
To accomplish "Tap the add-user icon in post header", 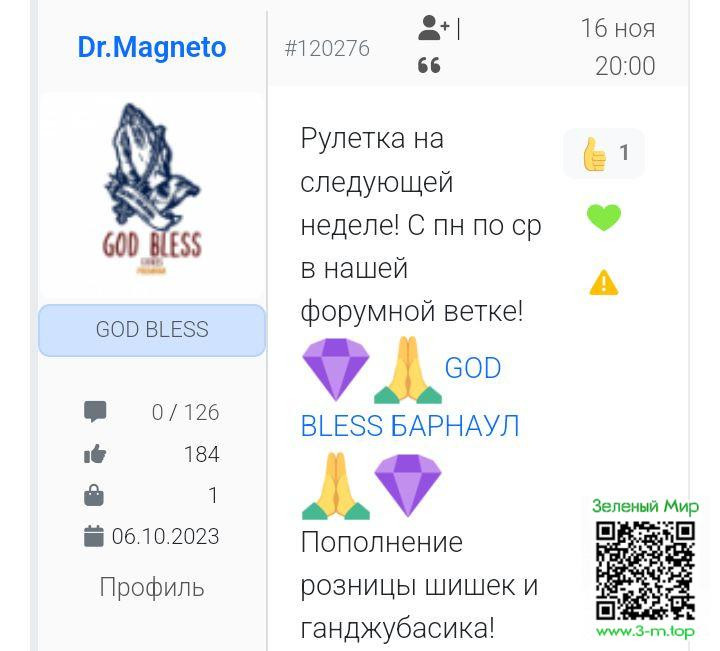I will pos(434,29).
